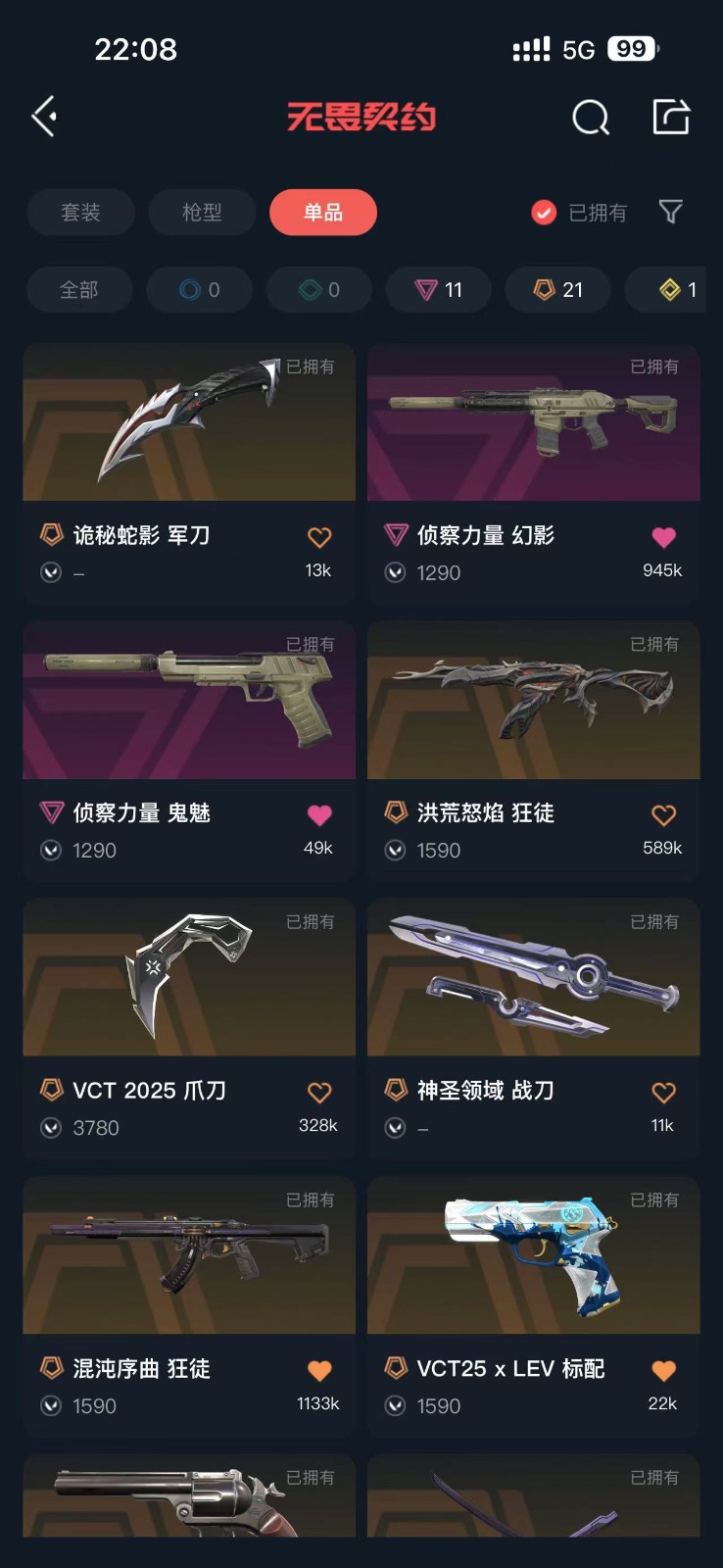Viewport: 723px width, 1568px height.
Task: Go back using the arrow
Action: pos(44,117)
